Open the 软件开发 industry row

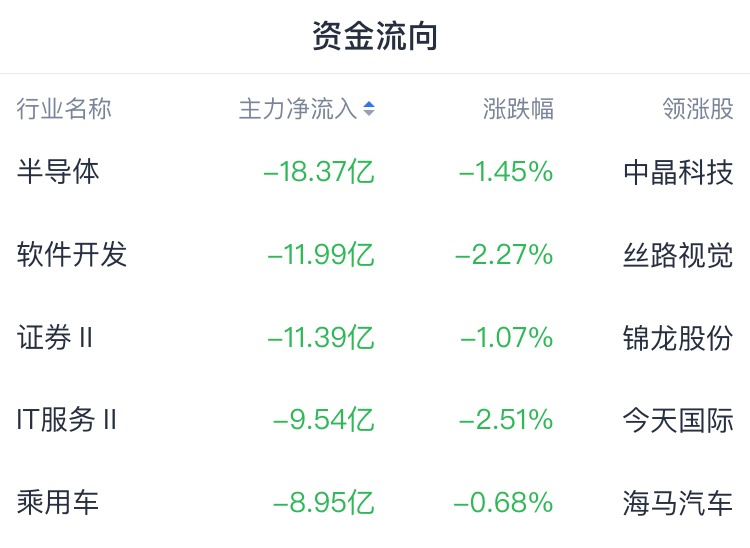point(72,255)
